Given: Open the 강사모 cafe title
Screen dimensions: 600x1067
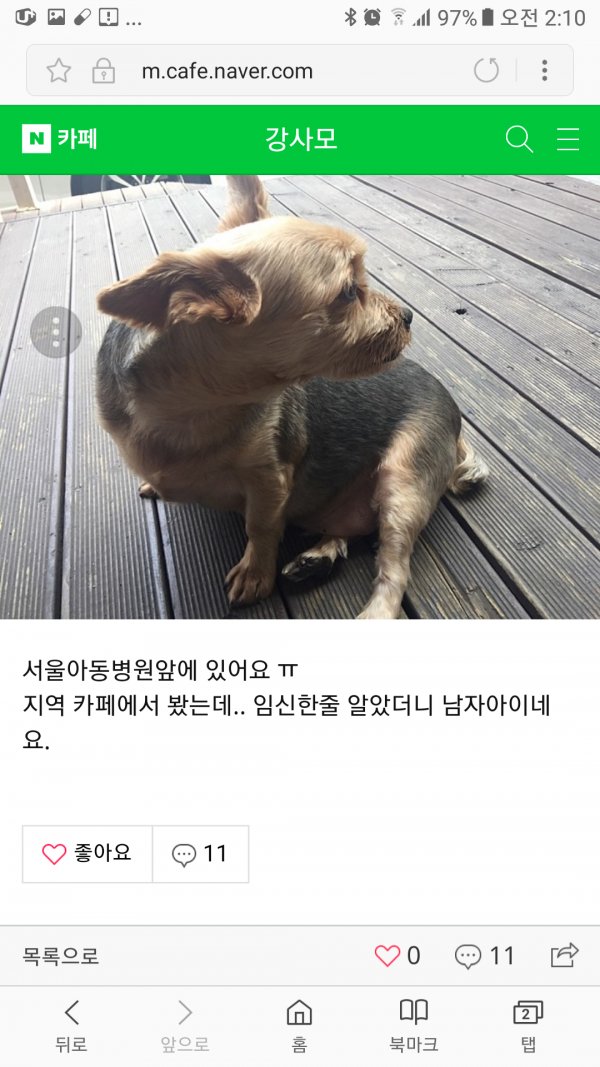Looking at the screenshot, I should click(300, 139).
